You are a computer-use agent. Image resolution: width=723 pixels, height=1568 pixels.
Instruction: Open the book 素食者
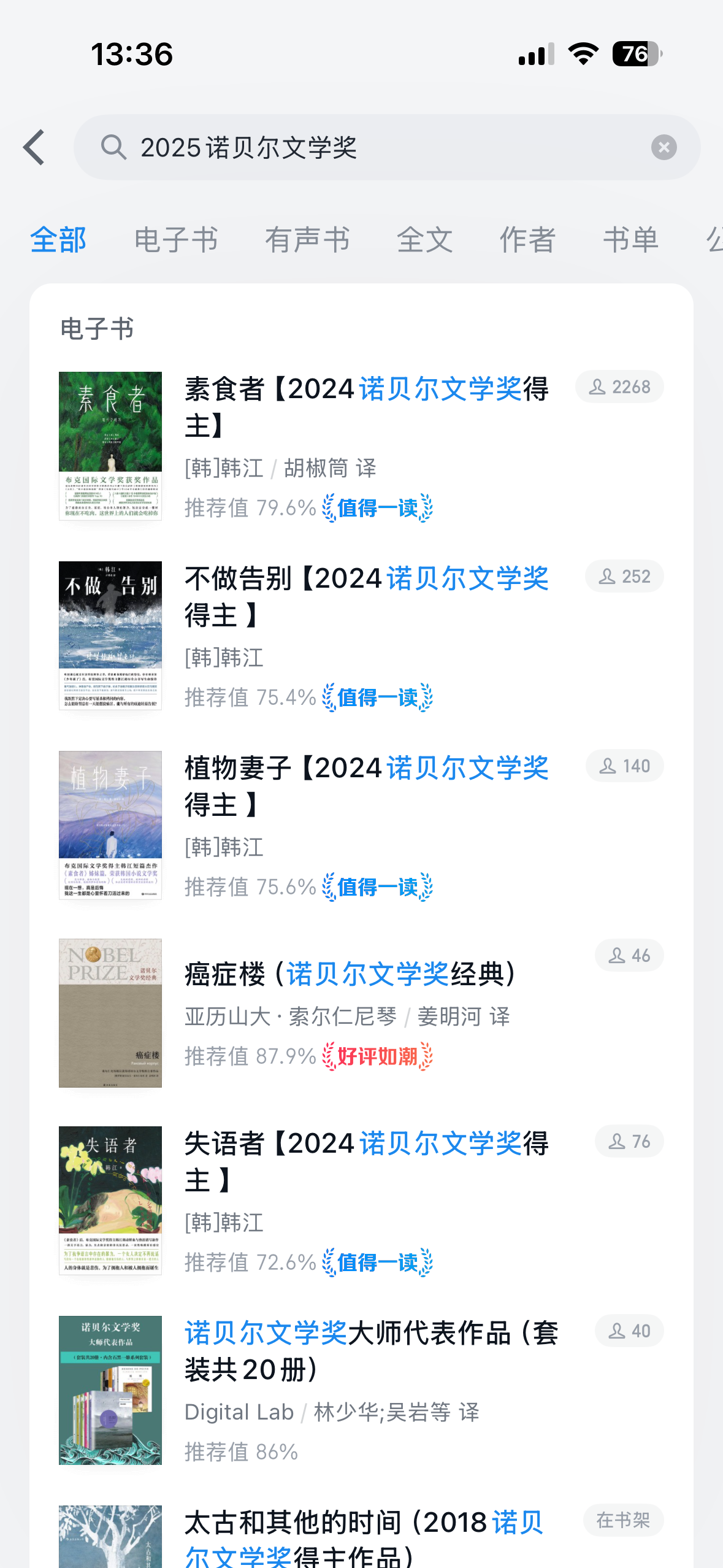366,406
